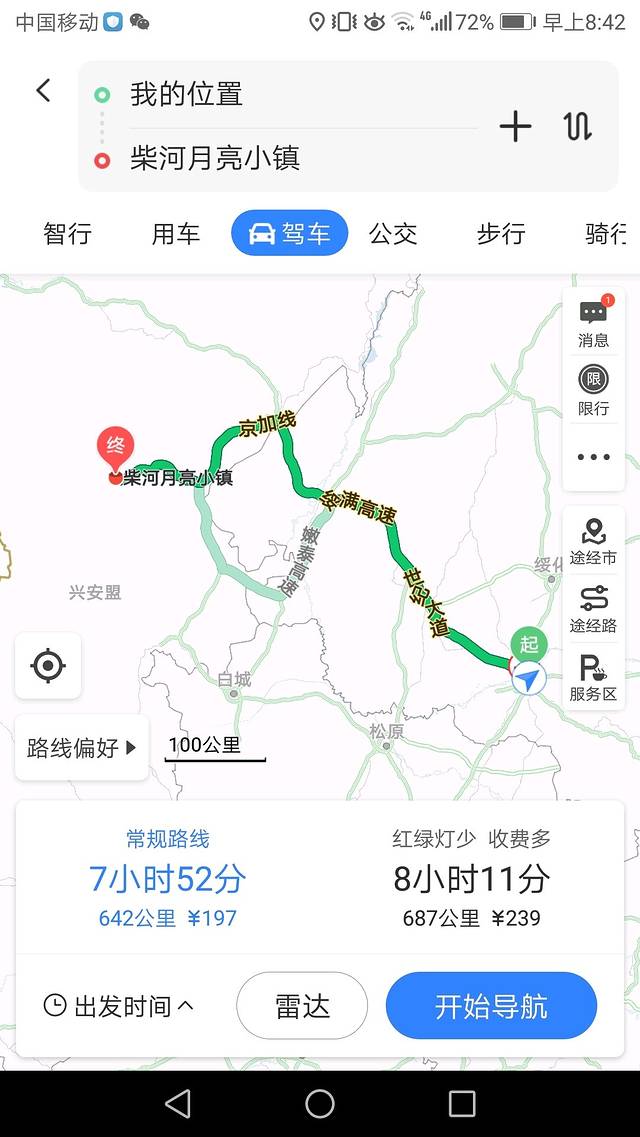Recenter map on my location
This screenshot has width=640, height=1137.
(x=48, y=665)
